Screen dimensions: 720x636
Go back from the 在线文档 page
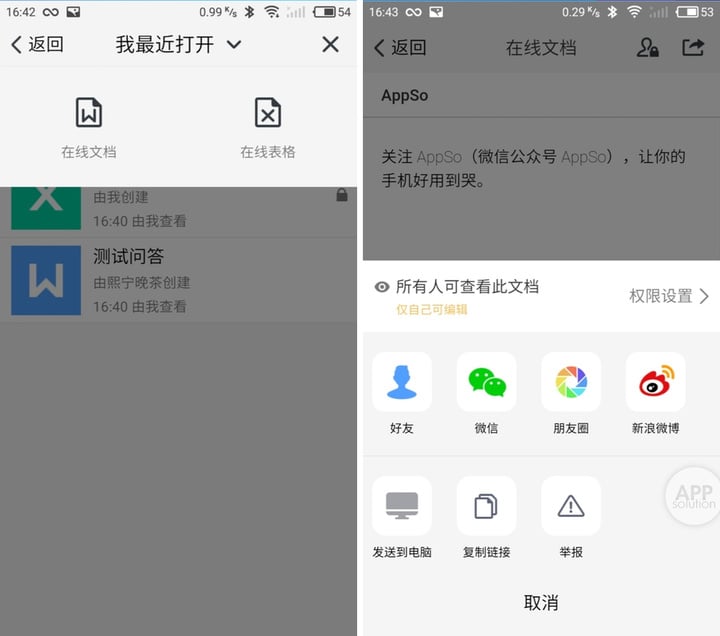click(400, 47)
